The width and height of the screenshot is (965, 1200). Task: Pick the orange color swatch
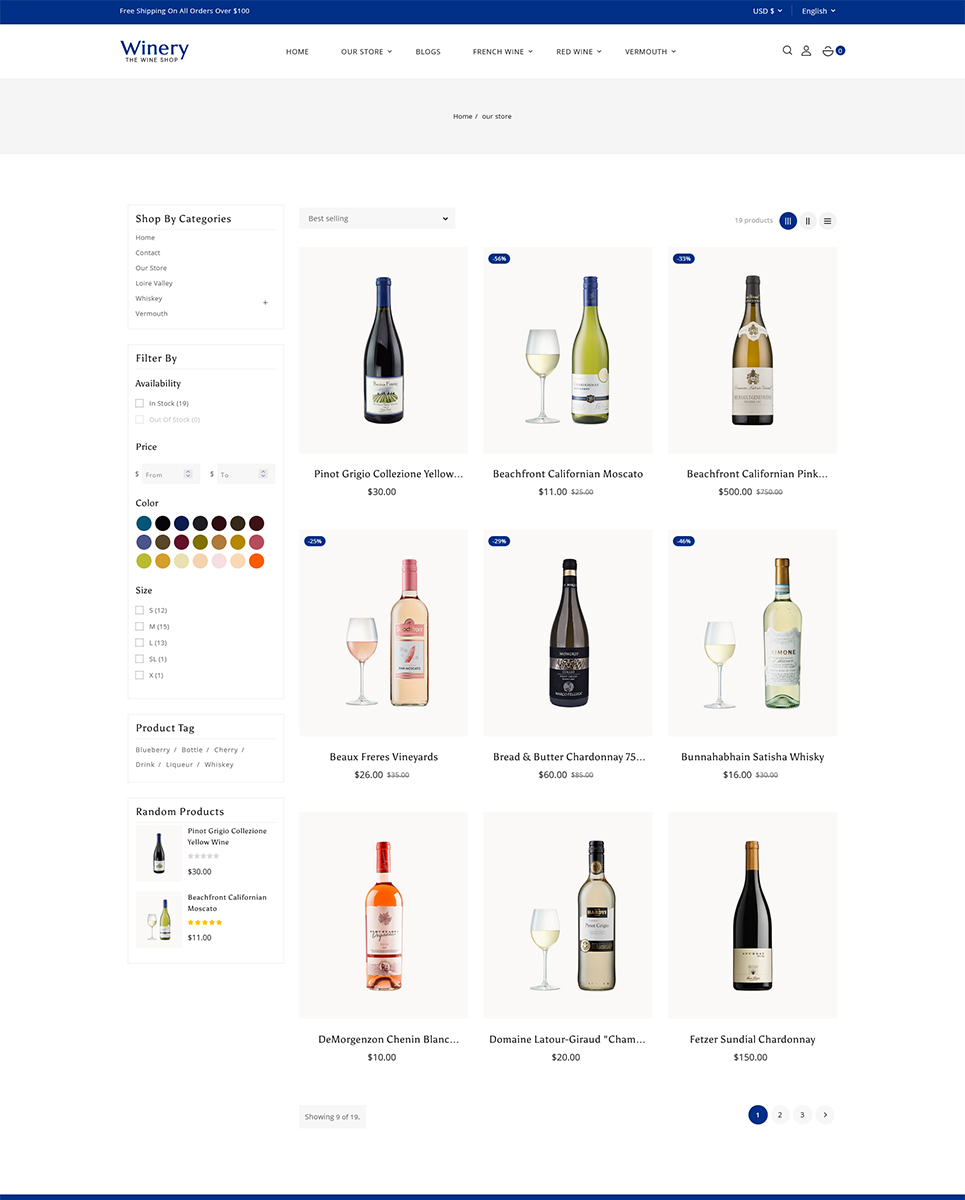point(257,561)
